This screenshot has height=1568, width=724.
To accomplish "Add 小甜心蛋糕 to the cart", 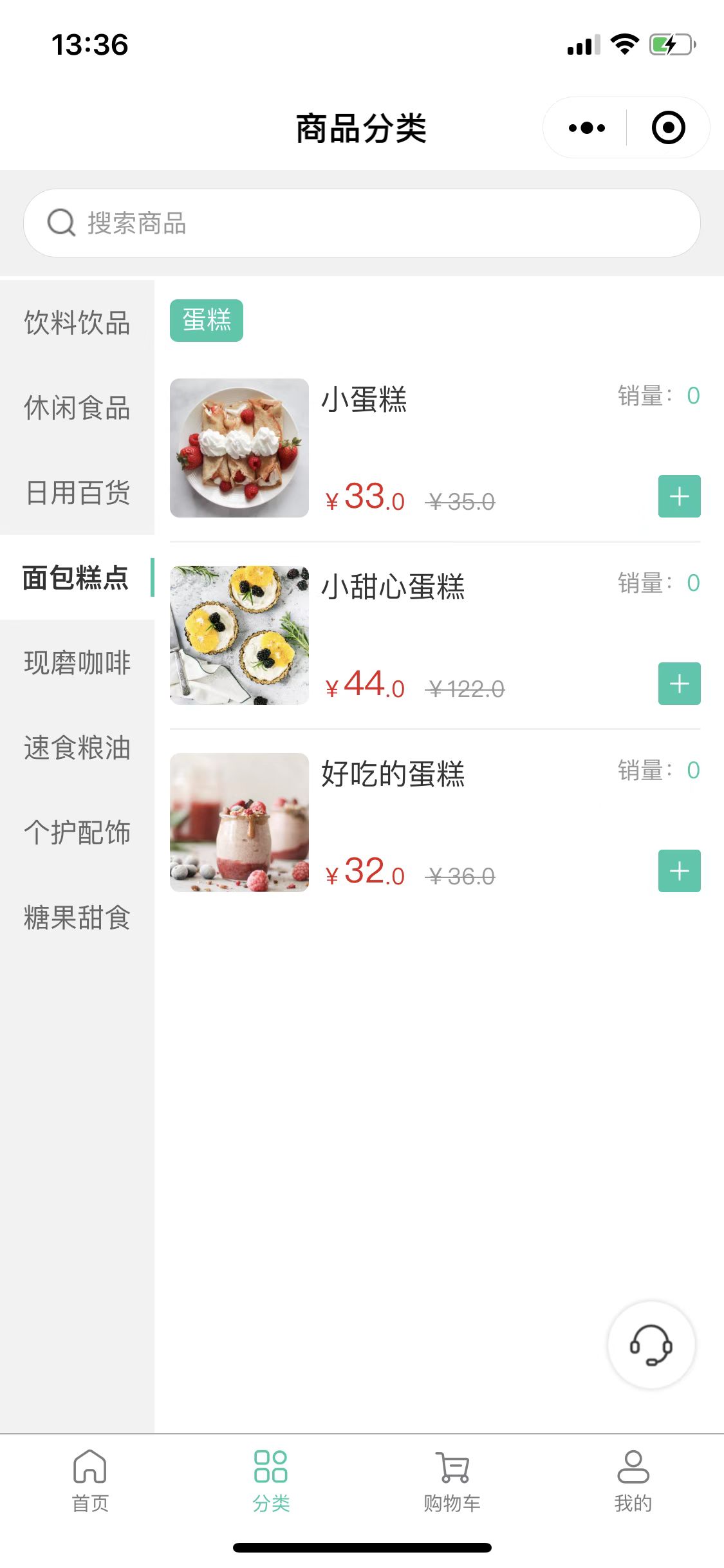I will tap(679, 684).
